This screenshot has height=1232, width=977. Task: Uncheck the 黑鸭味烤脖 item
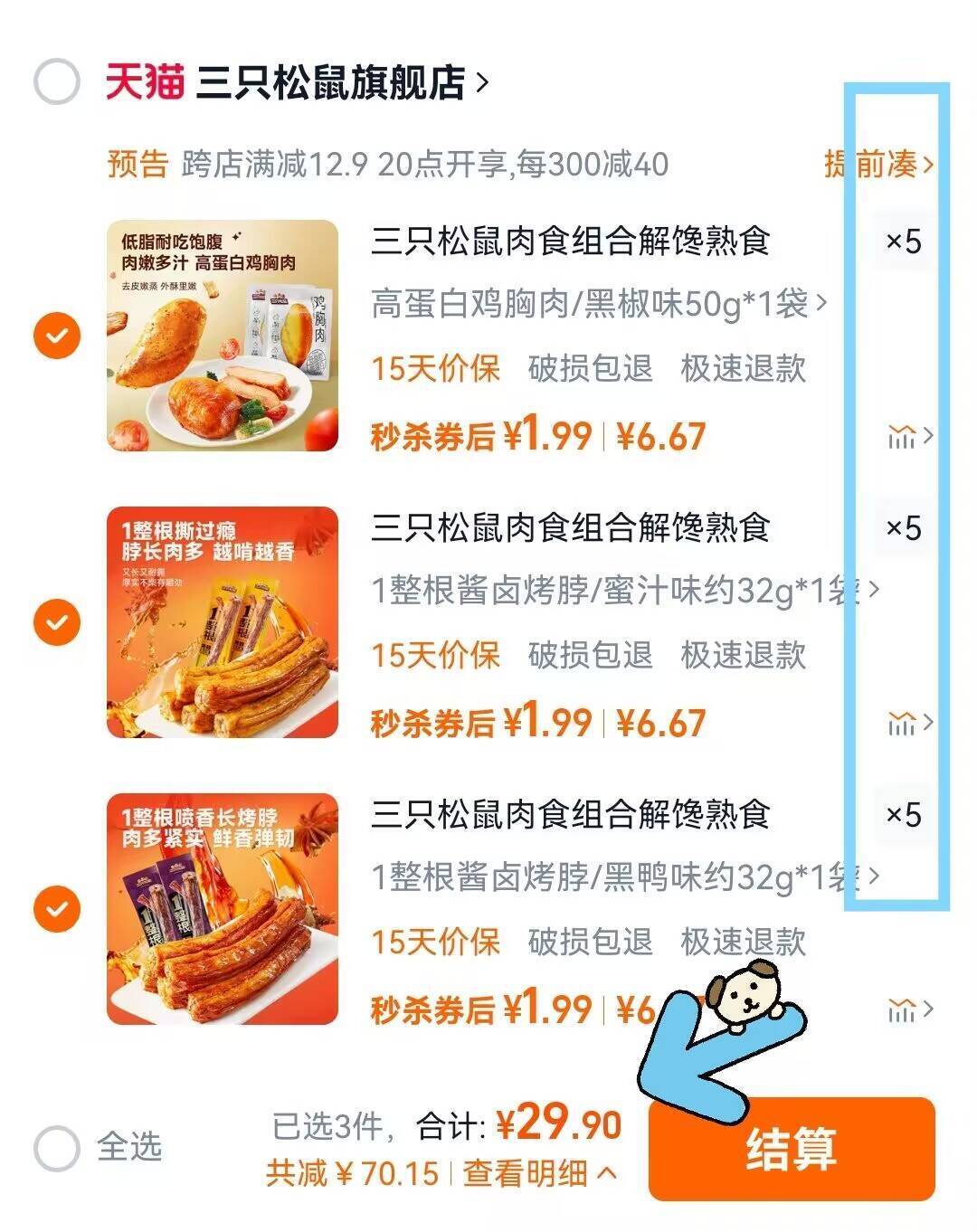[57, 909]
